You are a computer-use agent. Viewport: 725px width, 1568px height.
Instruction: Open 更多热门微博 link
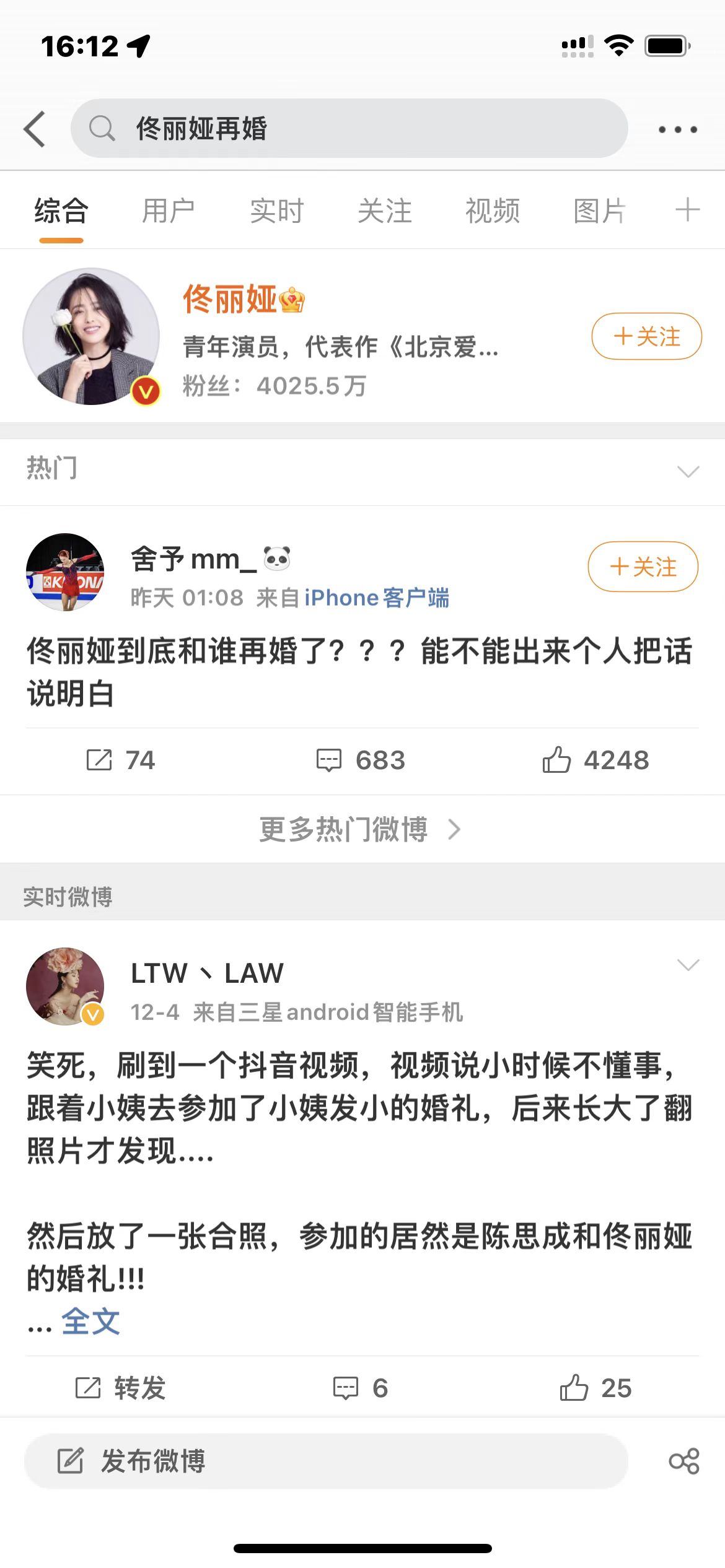(359, 829)
